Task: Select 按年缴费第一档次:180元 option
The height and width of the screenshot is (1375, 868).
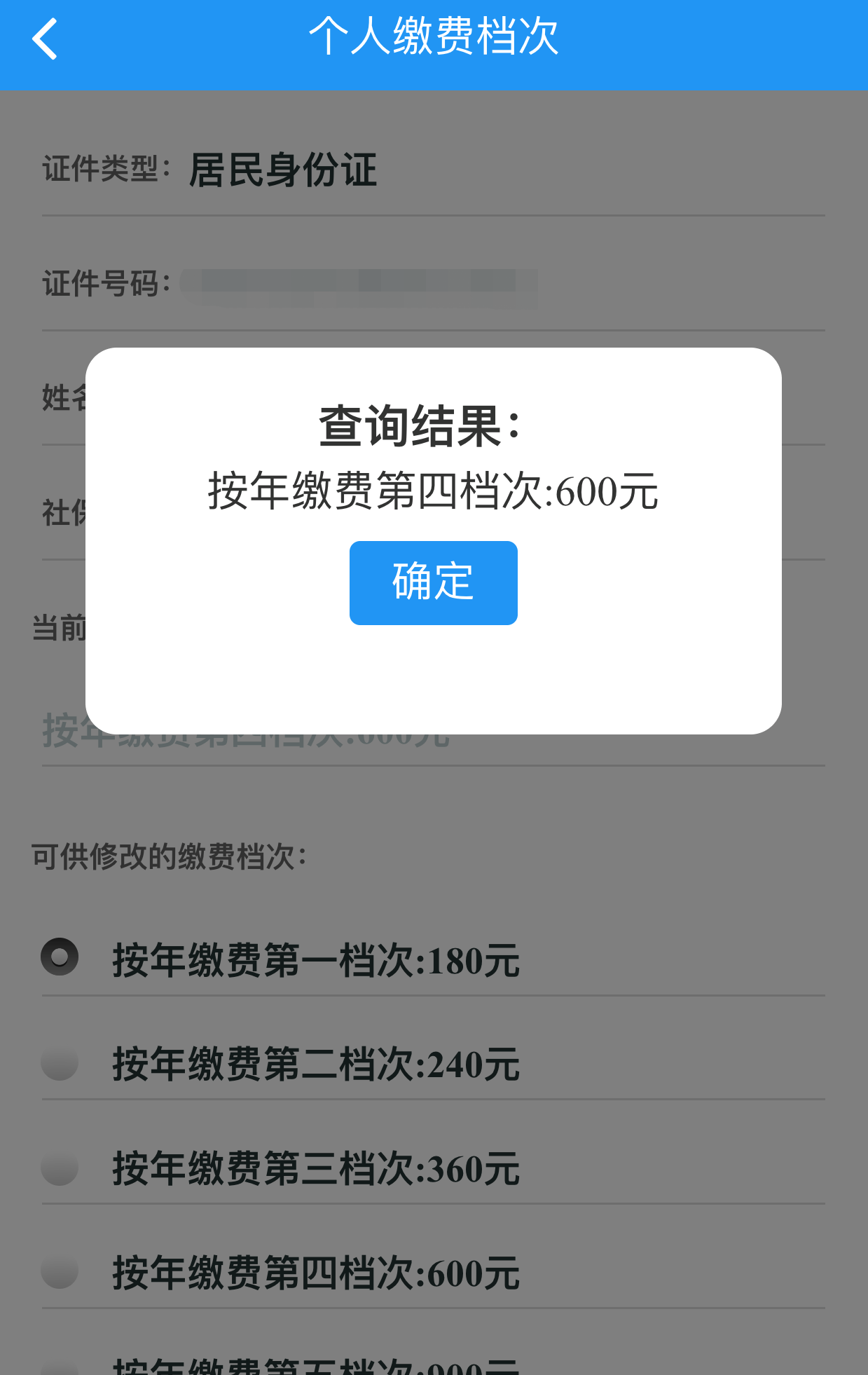Action: (60, 957)
